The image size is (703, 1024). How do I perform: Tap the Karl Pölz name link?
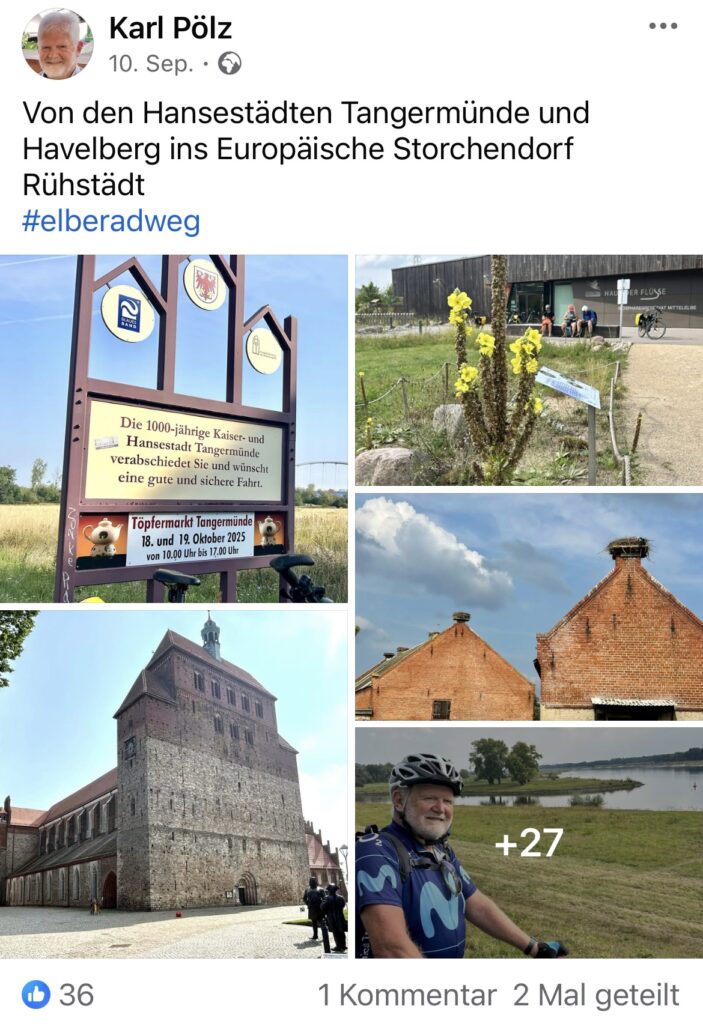click(170, 27)
